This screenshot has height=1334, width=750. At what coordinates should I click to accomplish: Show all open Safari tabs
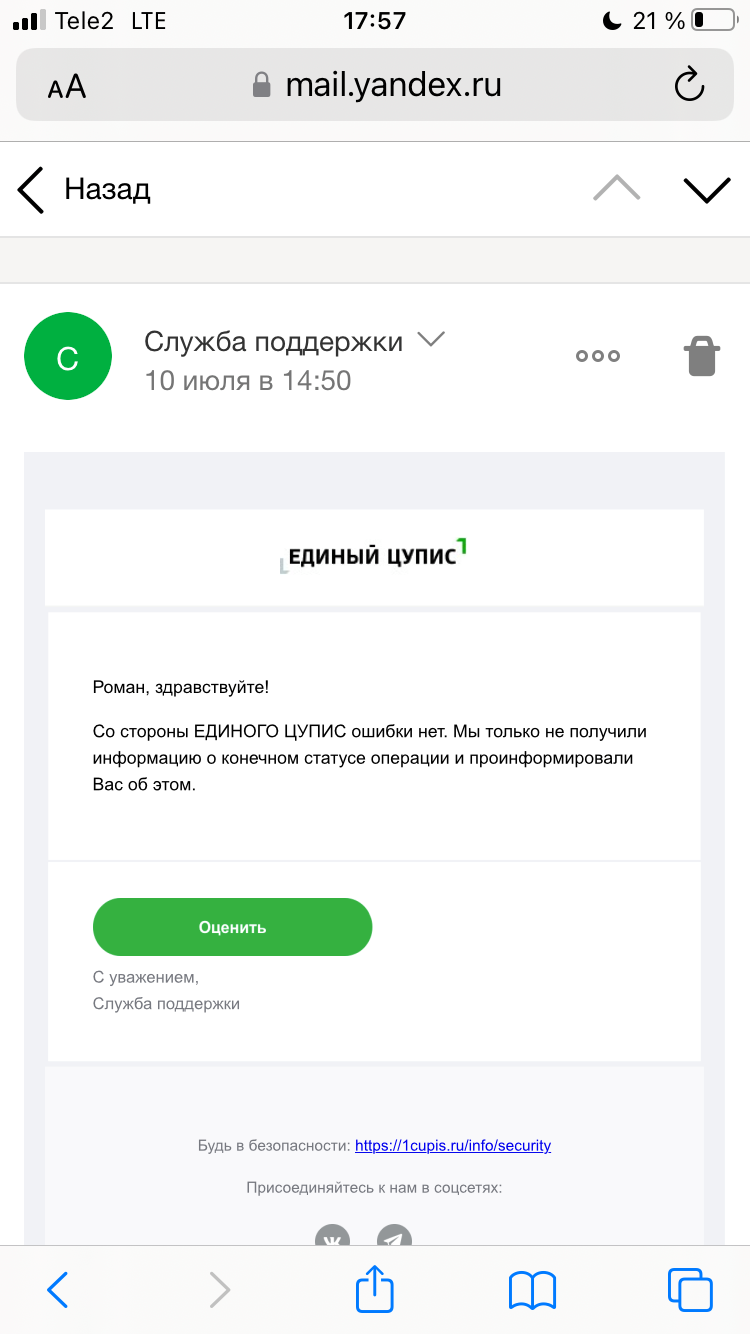689,1290
